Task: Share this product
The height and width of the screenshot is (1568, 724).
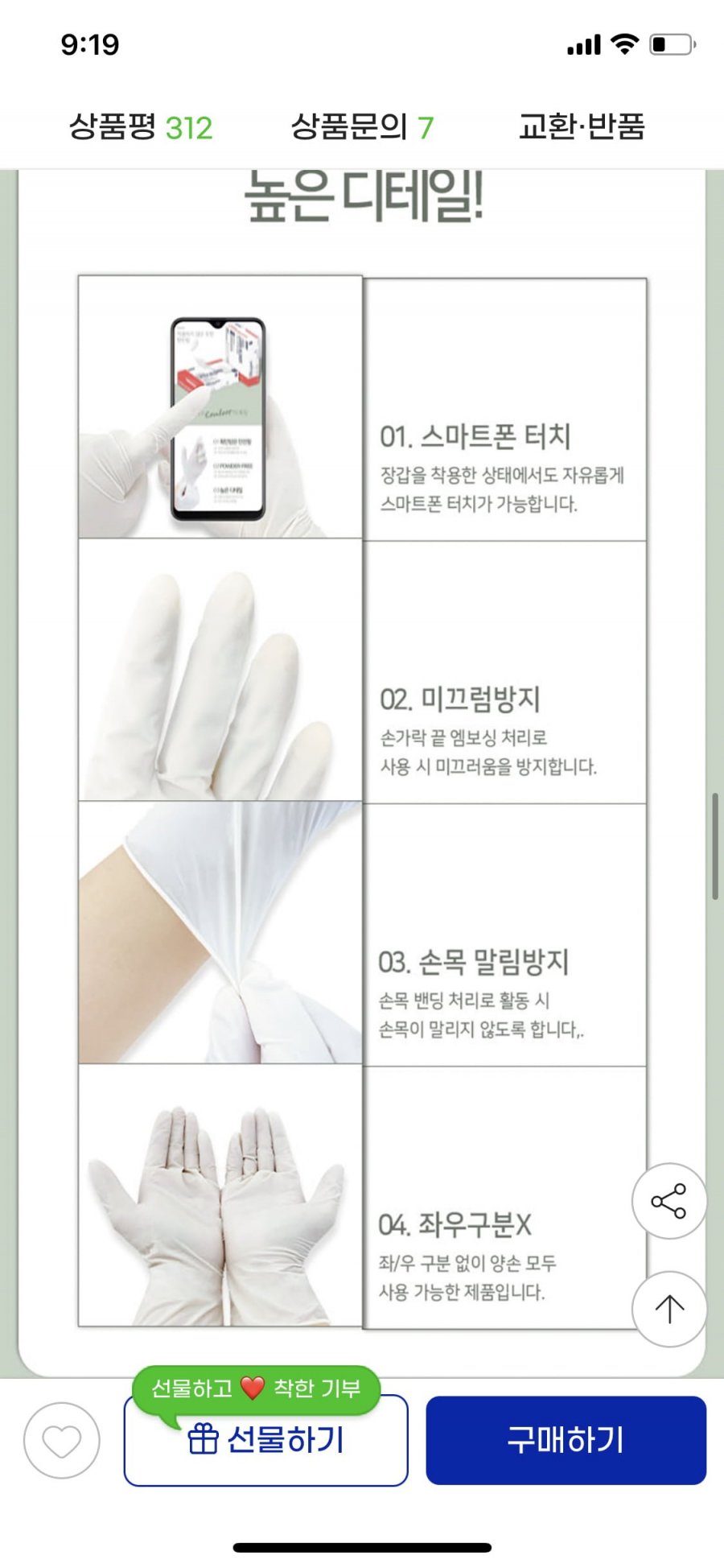Action: 668,1201
